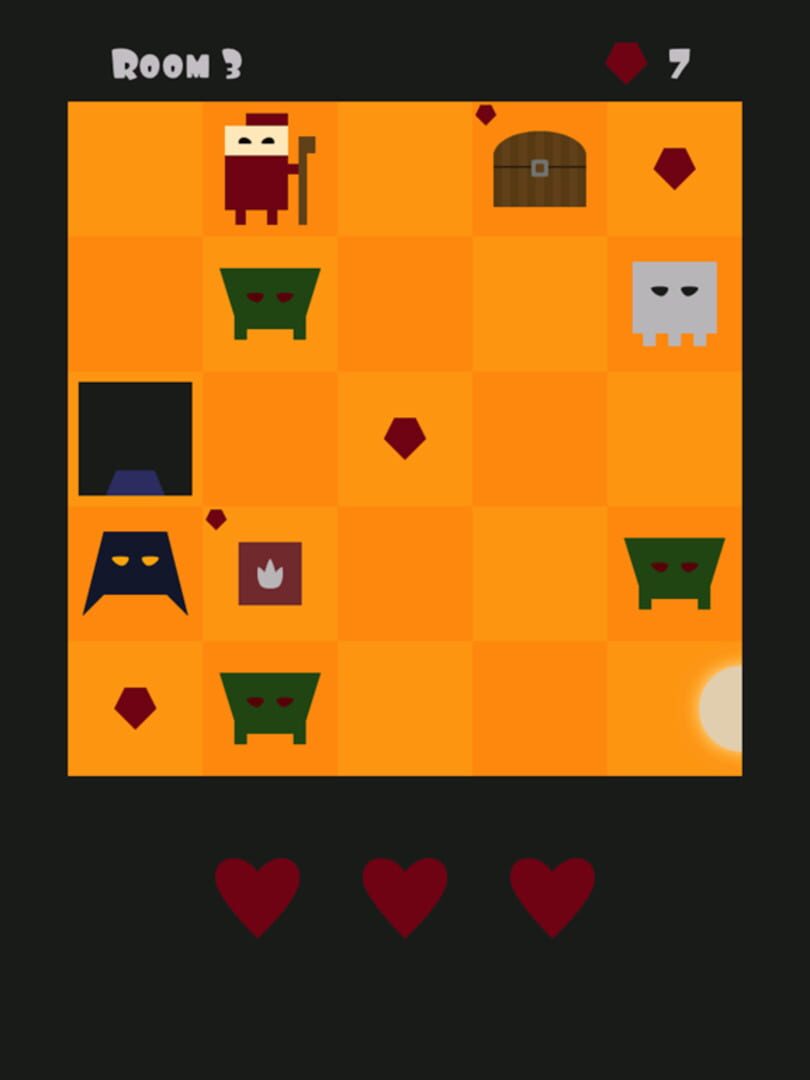This screenshot has height=1080, width=810.
Task: Move to the dark exit doorway
Action: click(x=135, y=438)
